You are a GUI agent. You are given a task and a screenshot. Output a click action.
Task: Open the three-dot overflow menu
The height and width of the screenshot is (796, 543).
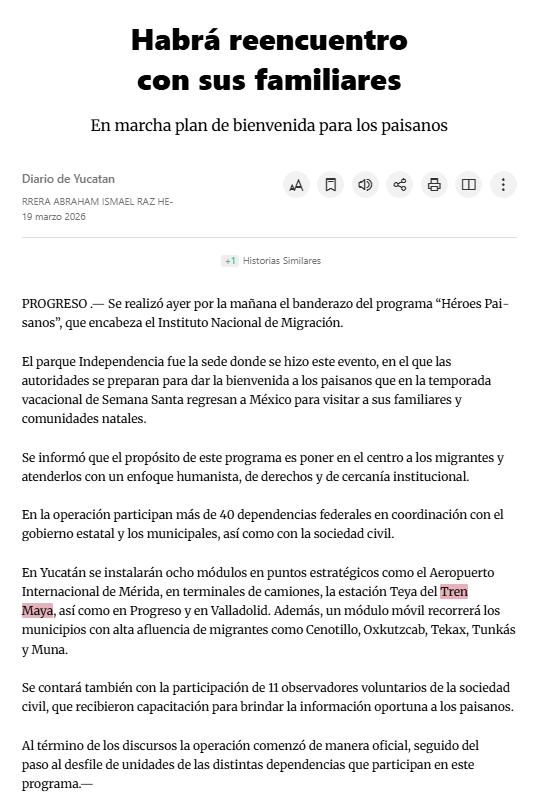point(503,185)
